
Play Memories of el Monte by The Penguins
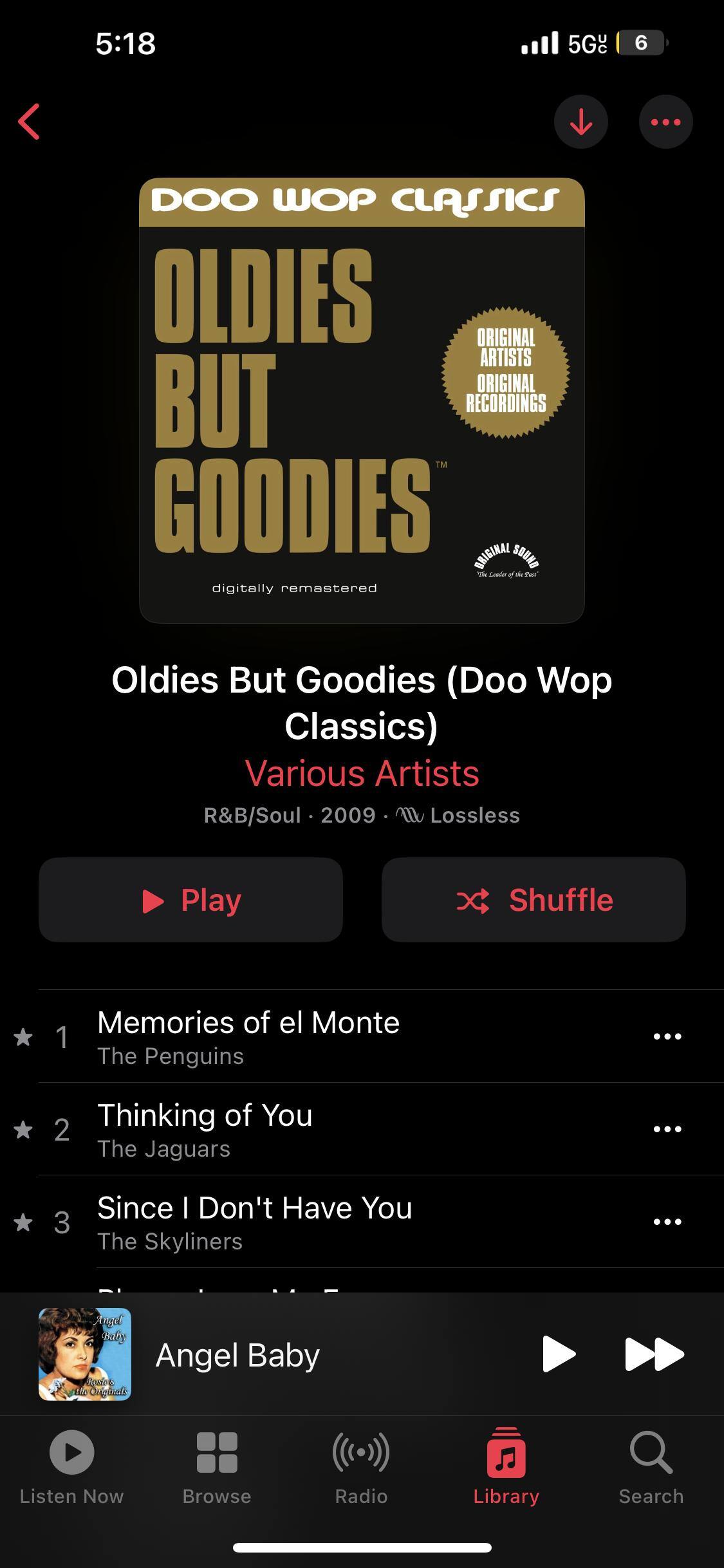(x=248, y=1036)
